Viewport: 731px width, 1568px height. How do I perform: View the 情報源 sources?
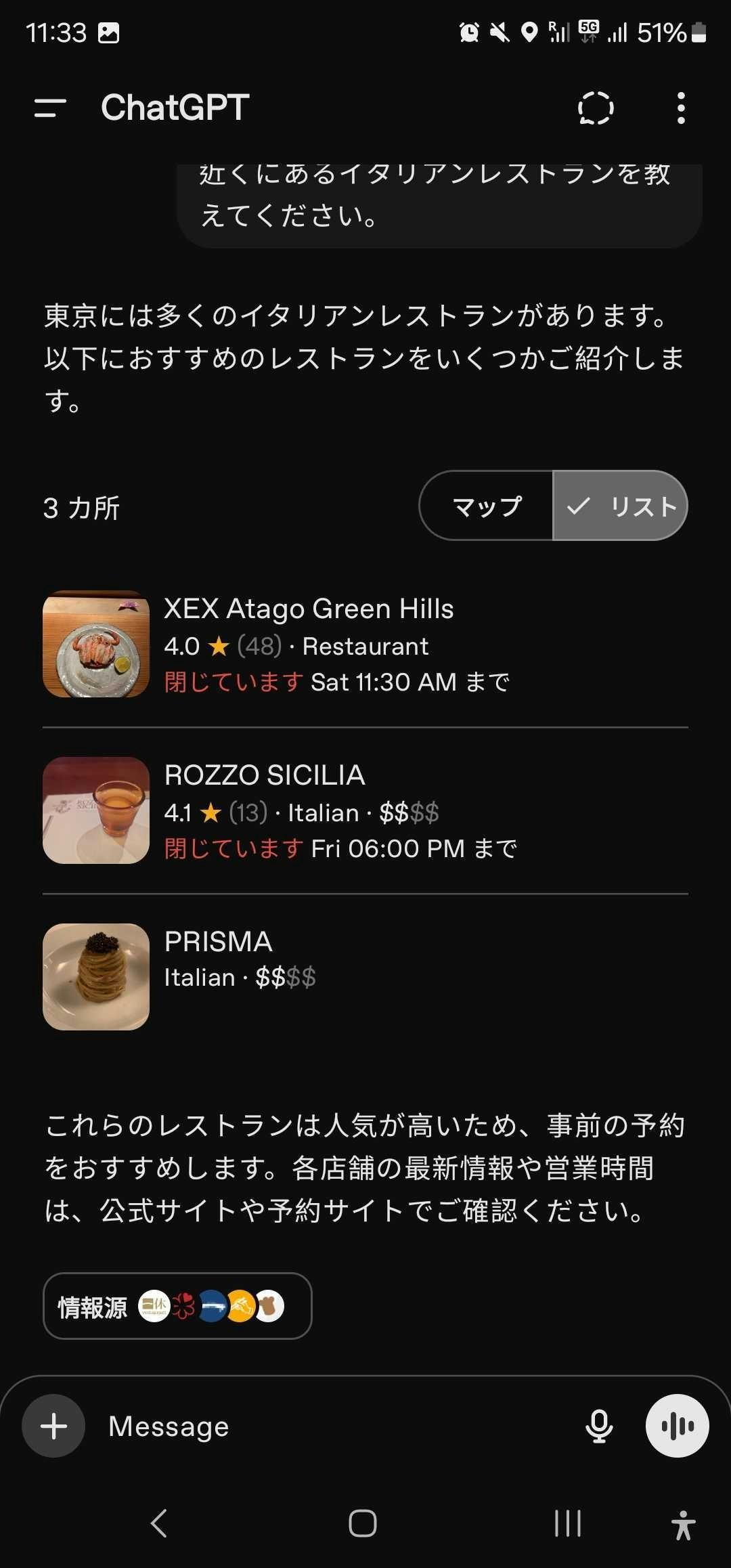pos(177,1306)
